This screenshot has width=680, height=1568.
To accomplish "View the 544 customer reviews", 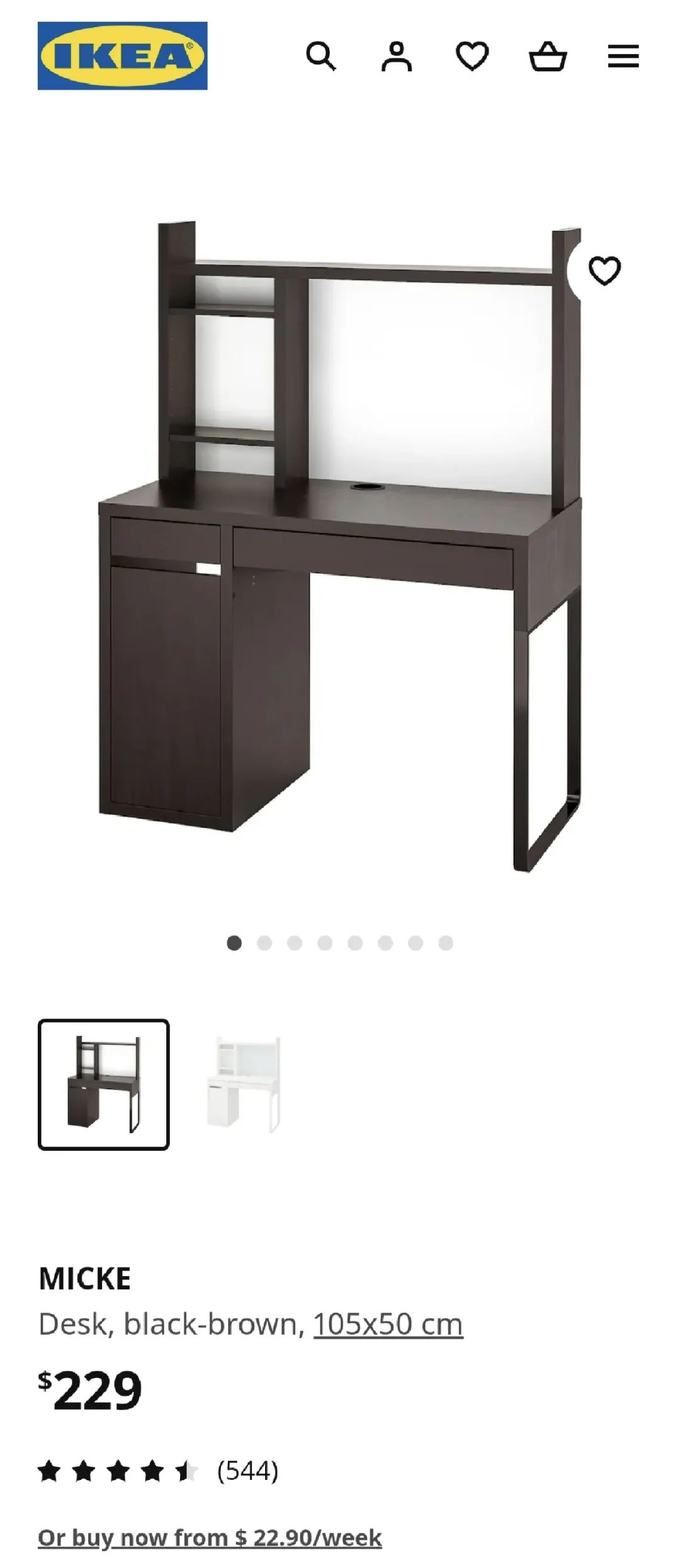I will point(247,1471).
